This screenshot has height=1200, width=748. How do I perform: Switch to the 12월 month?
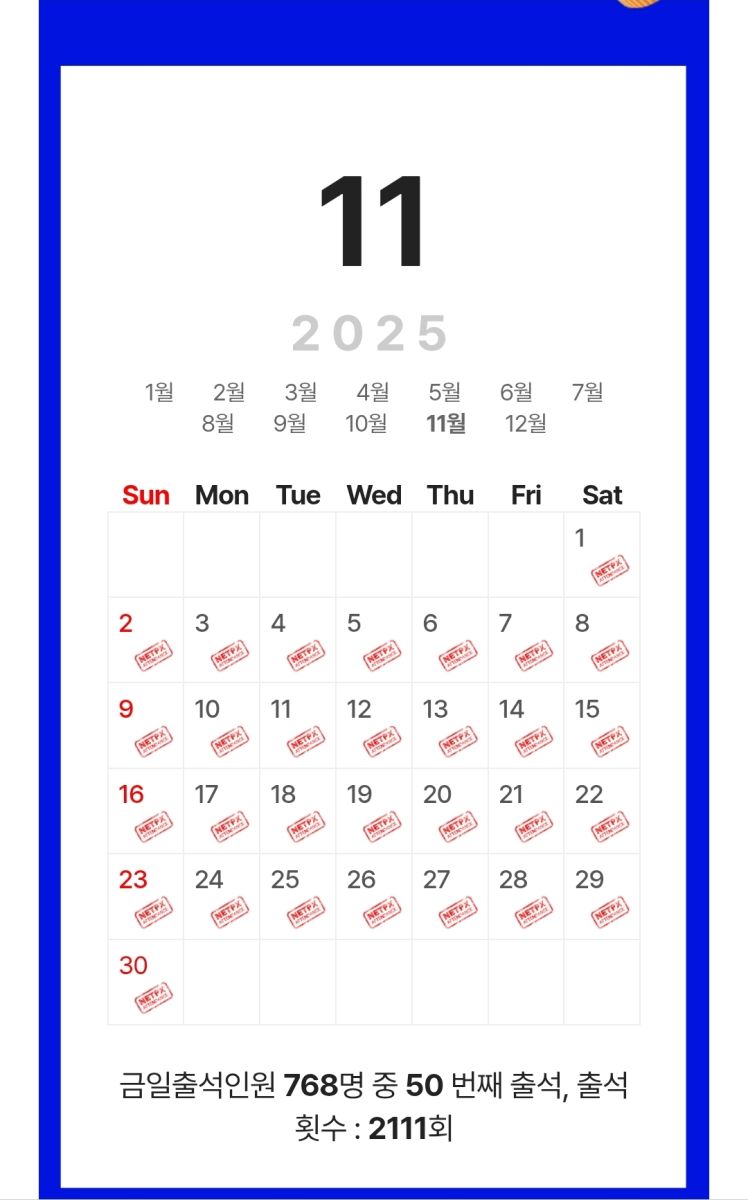tap(526, 423)
